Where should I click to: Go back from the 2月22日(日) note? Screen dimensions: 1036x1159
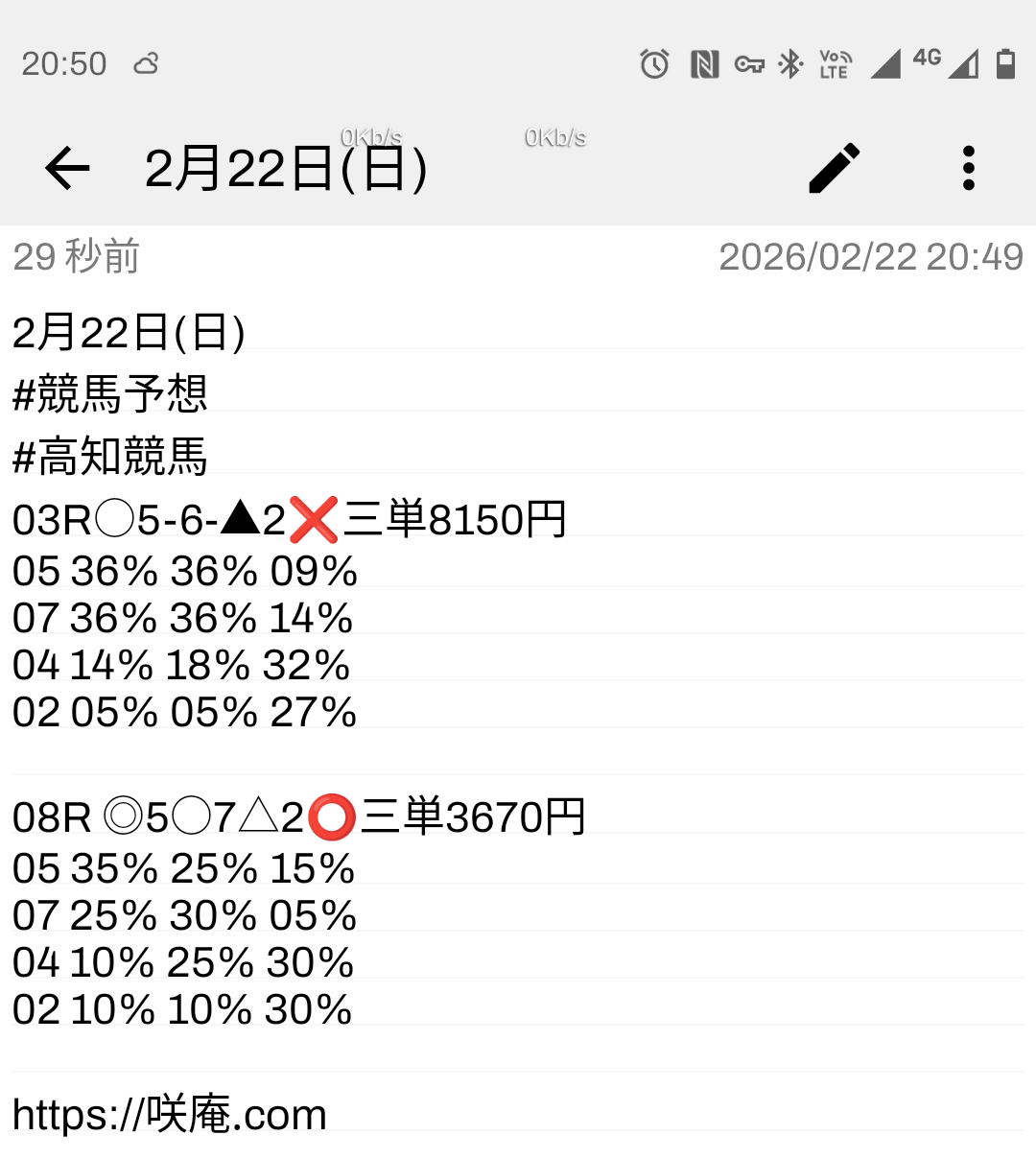tap(67, 169)
